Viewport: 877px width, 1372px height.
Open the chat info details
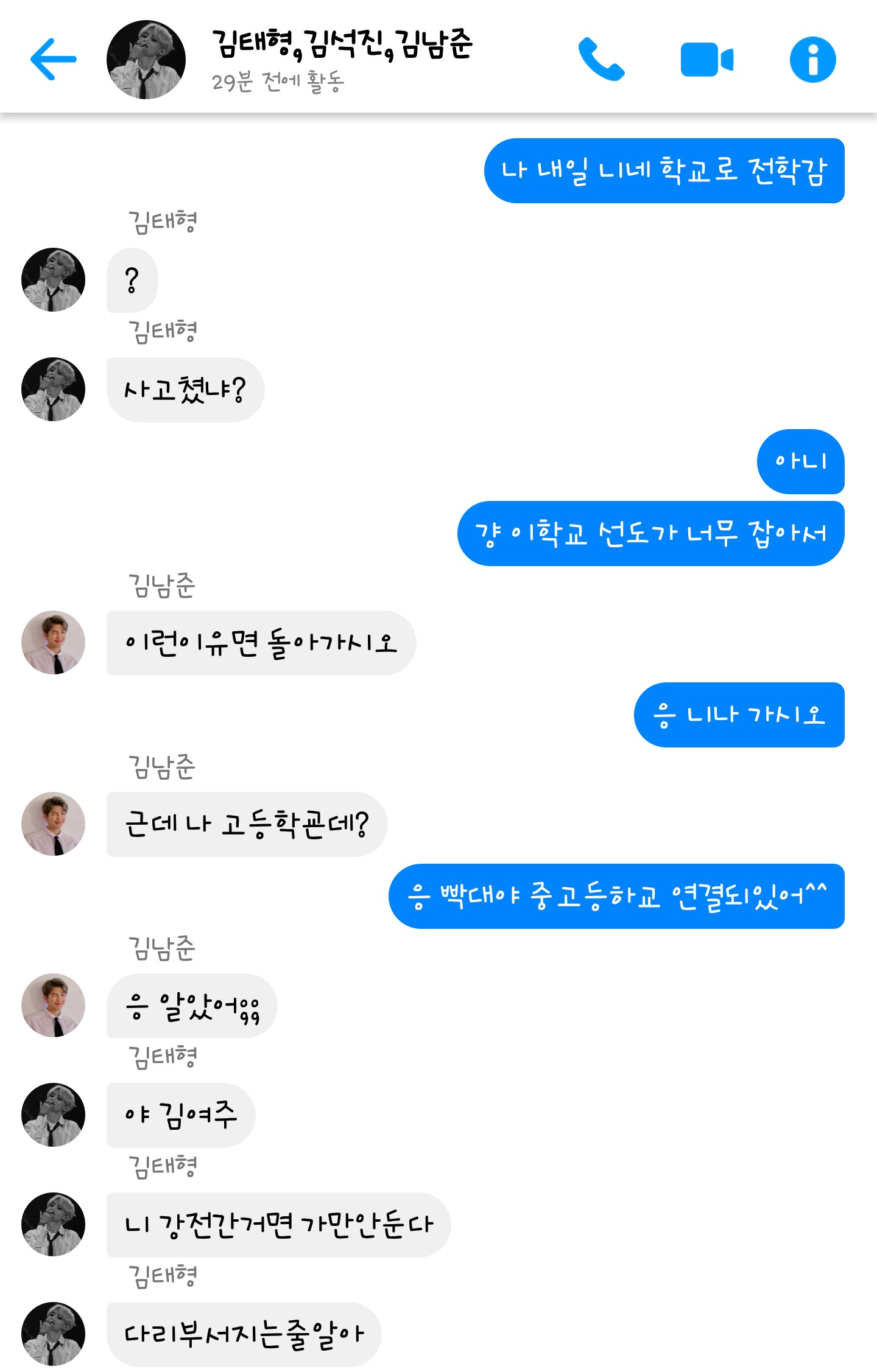click(812, 60)
